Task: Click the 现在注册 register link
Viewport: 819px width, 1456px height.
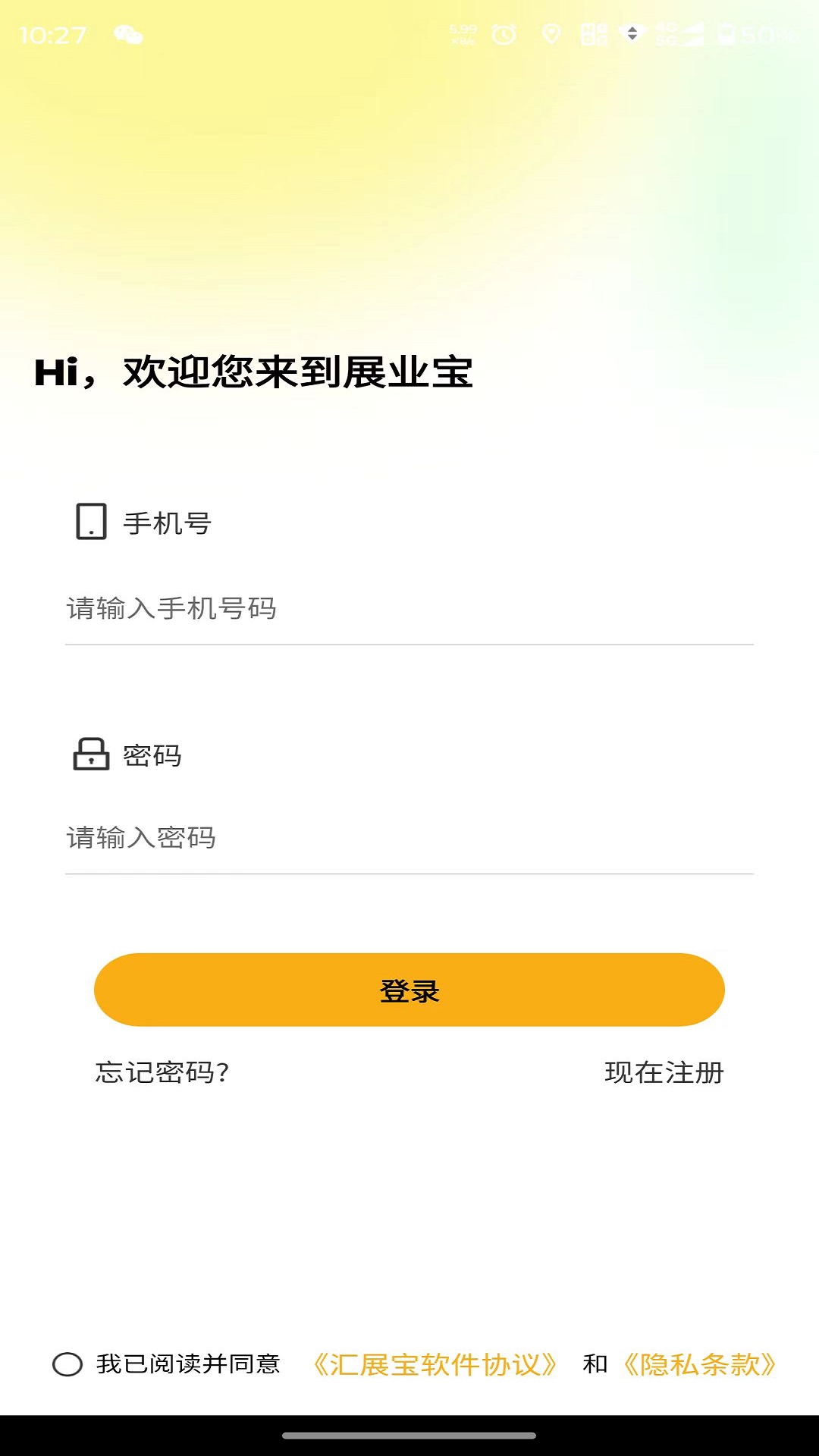Action: click(x=665, y=1073)
